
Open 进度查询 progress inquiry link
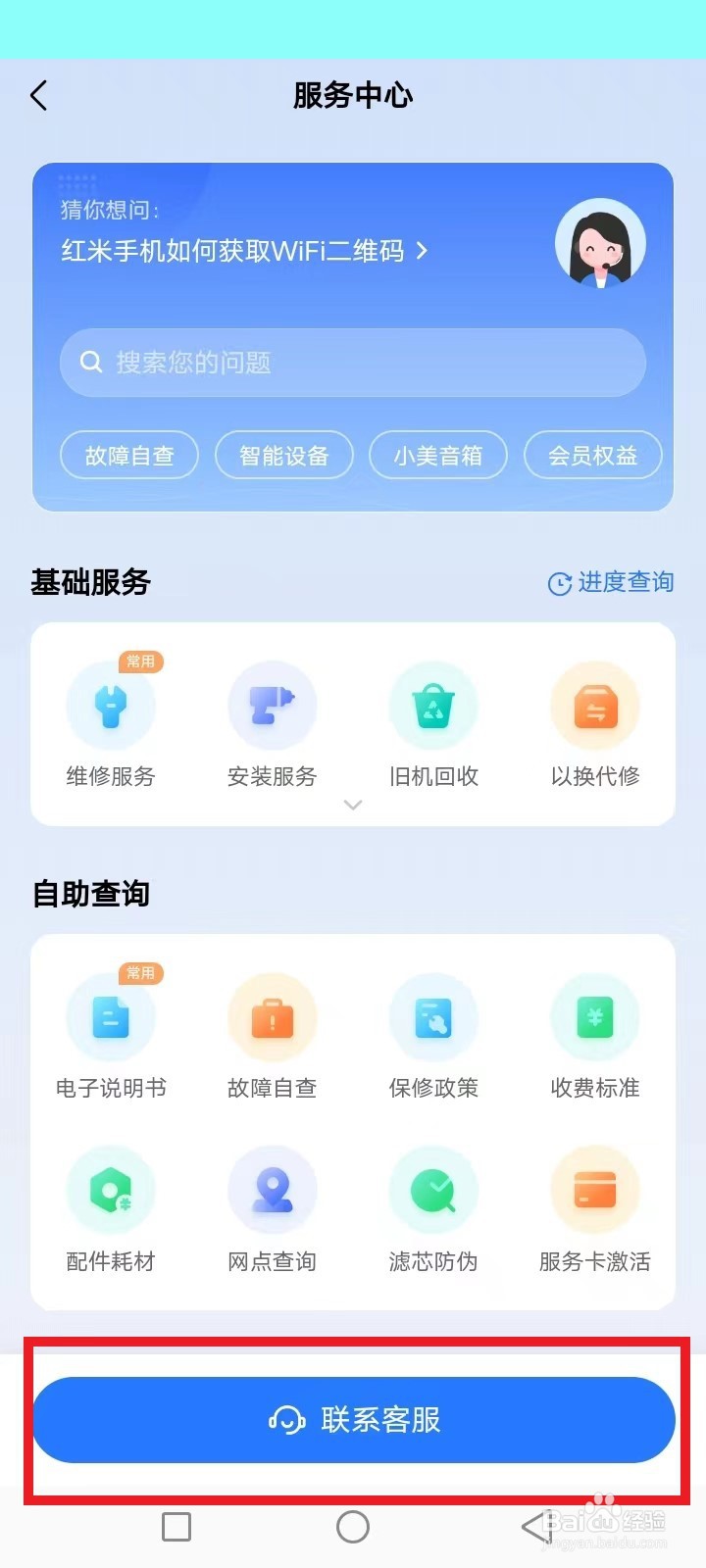point(610,582)
